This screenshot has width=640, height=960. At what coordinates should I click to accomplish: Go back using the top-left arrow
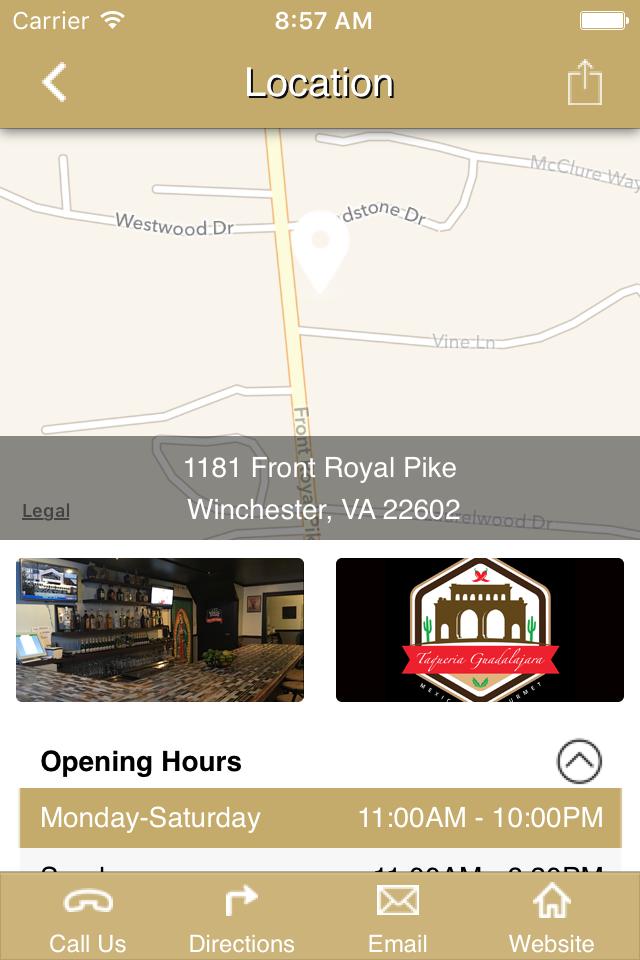[54, 82]
